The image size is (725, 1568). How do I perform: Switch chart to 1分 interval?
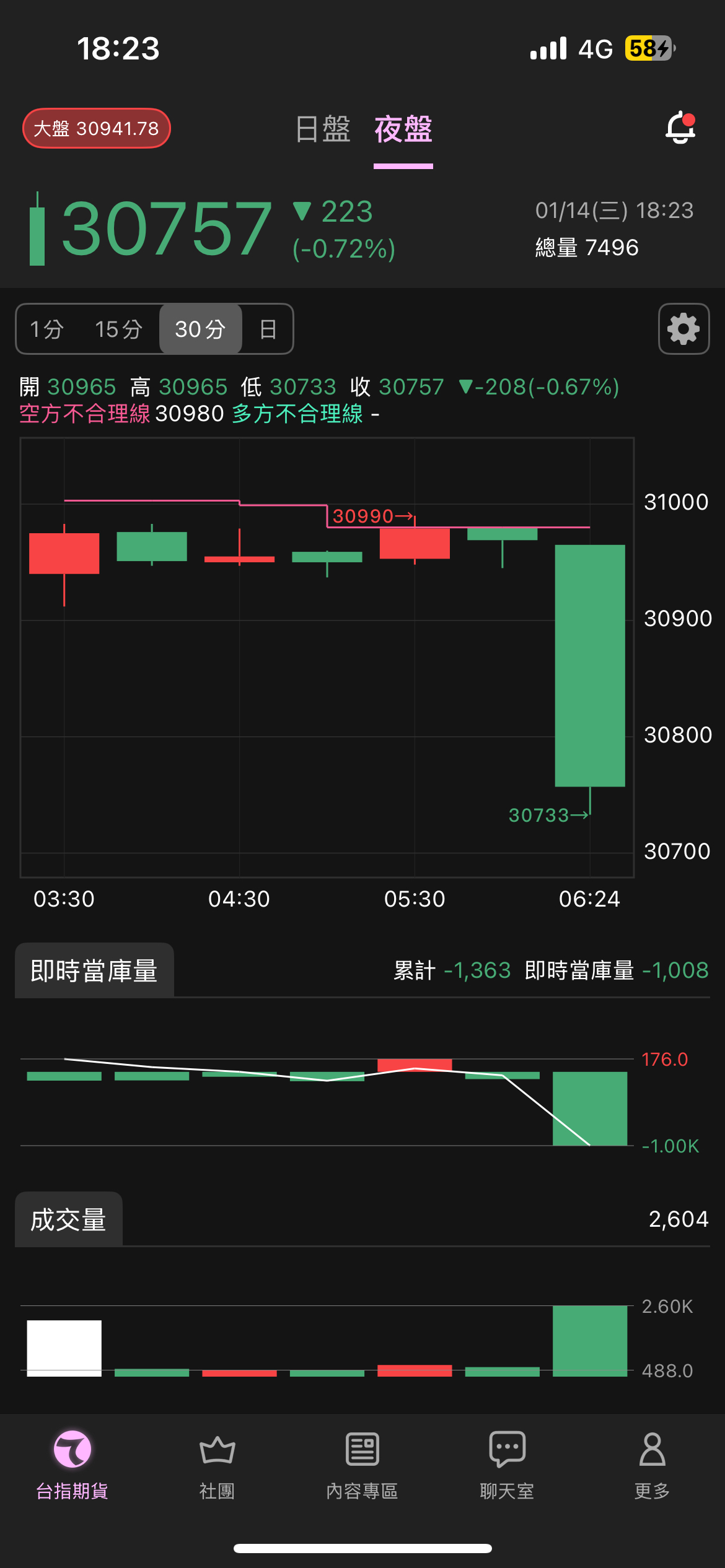coord(47,329)
